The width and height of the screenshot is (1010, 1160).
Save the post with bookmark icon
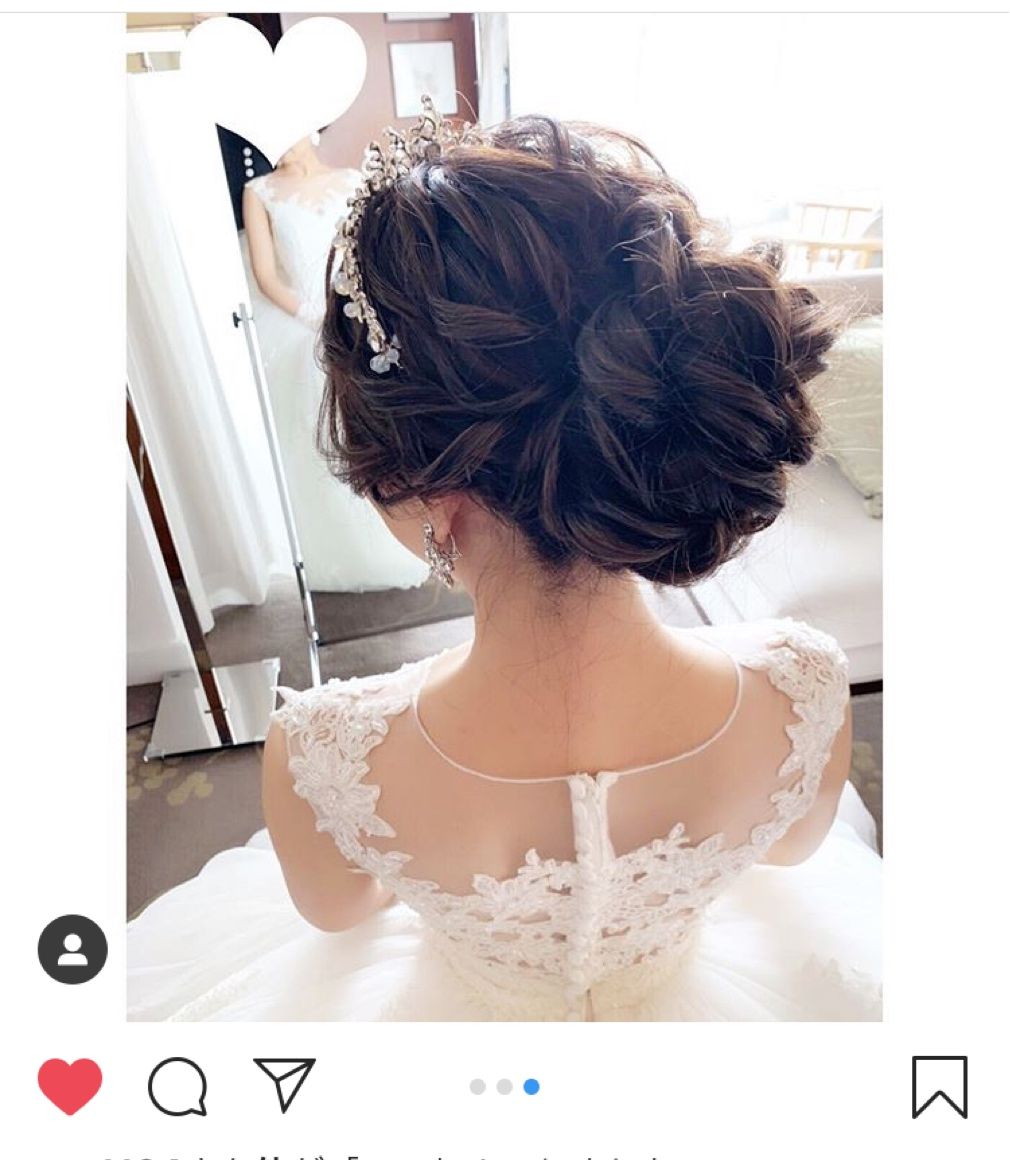tap(939, 1087)
